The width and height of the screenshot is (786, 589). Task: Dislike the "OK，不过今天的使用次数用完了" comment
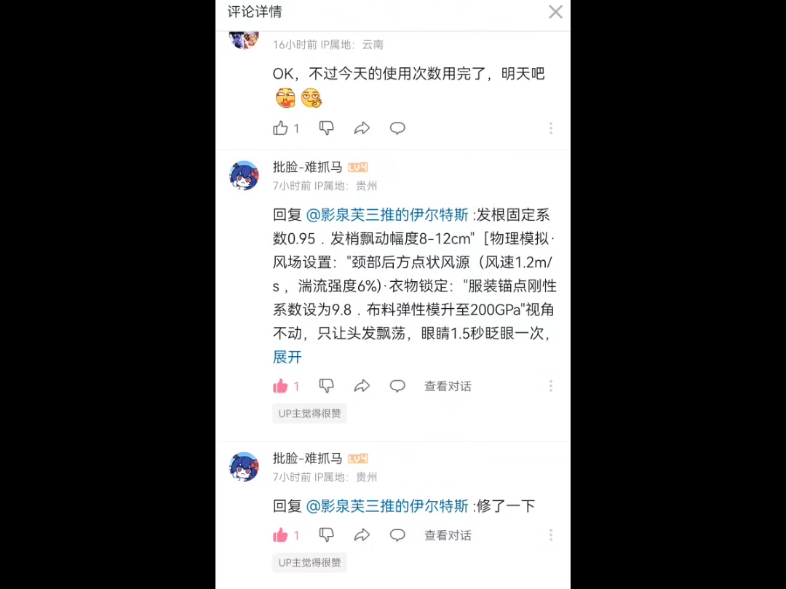point(326,128)
